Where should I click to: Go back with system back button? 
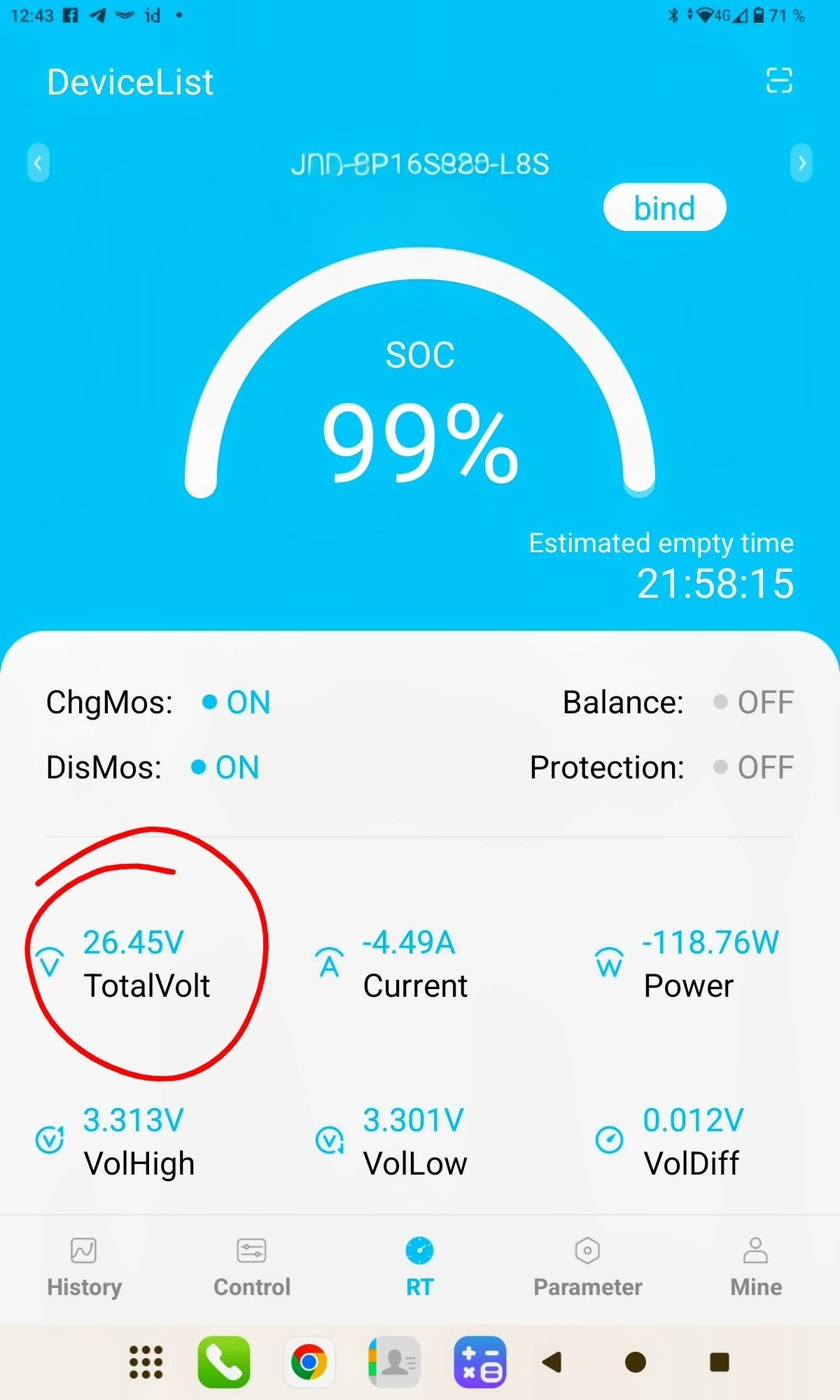click(552, 1362)
